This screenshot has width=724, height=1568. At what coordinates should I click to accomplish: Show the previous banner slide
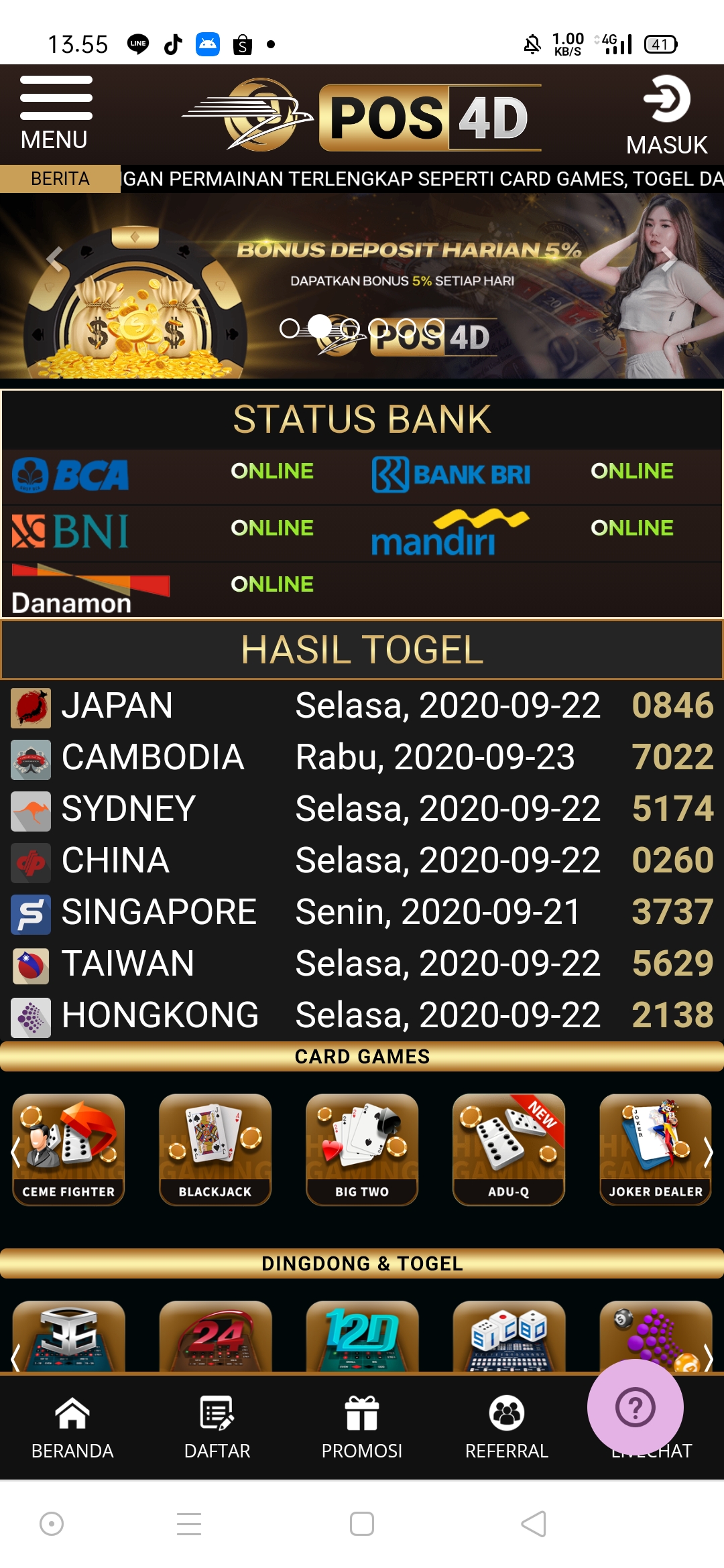click(x=55, y=258)
